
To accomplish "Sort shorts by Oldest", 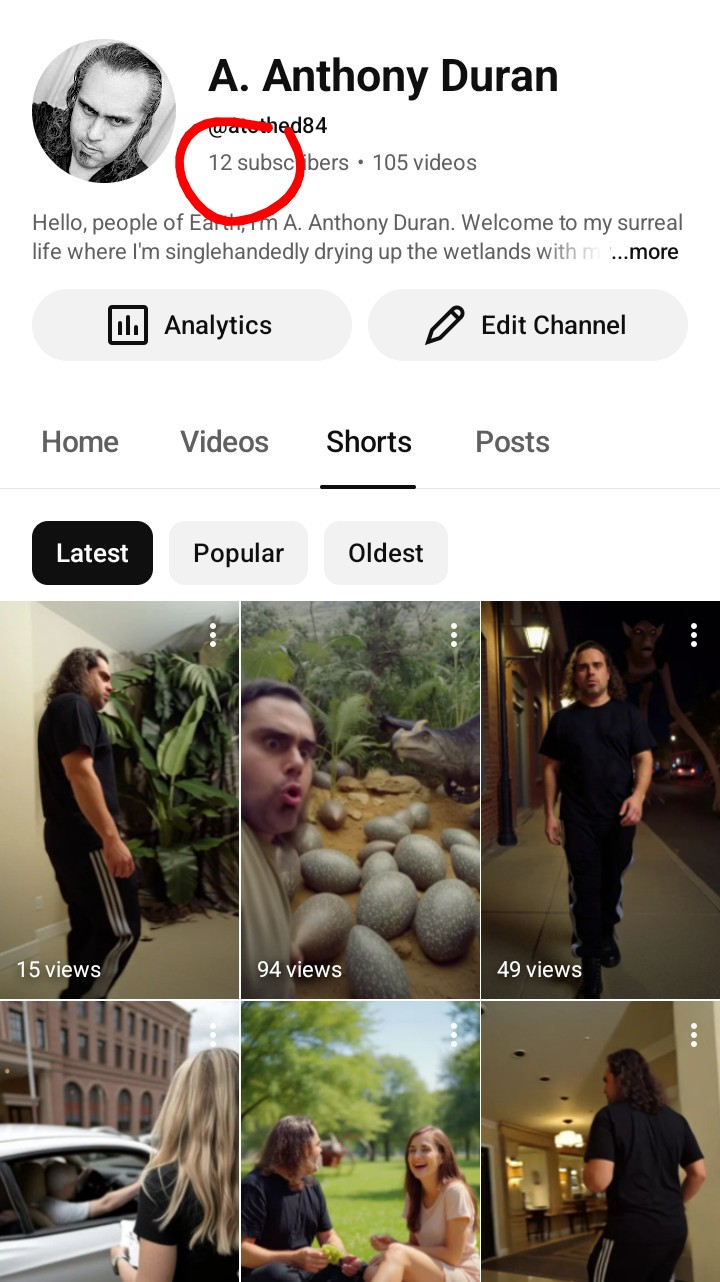I will point(385,553).
